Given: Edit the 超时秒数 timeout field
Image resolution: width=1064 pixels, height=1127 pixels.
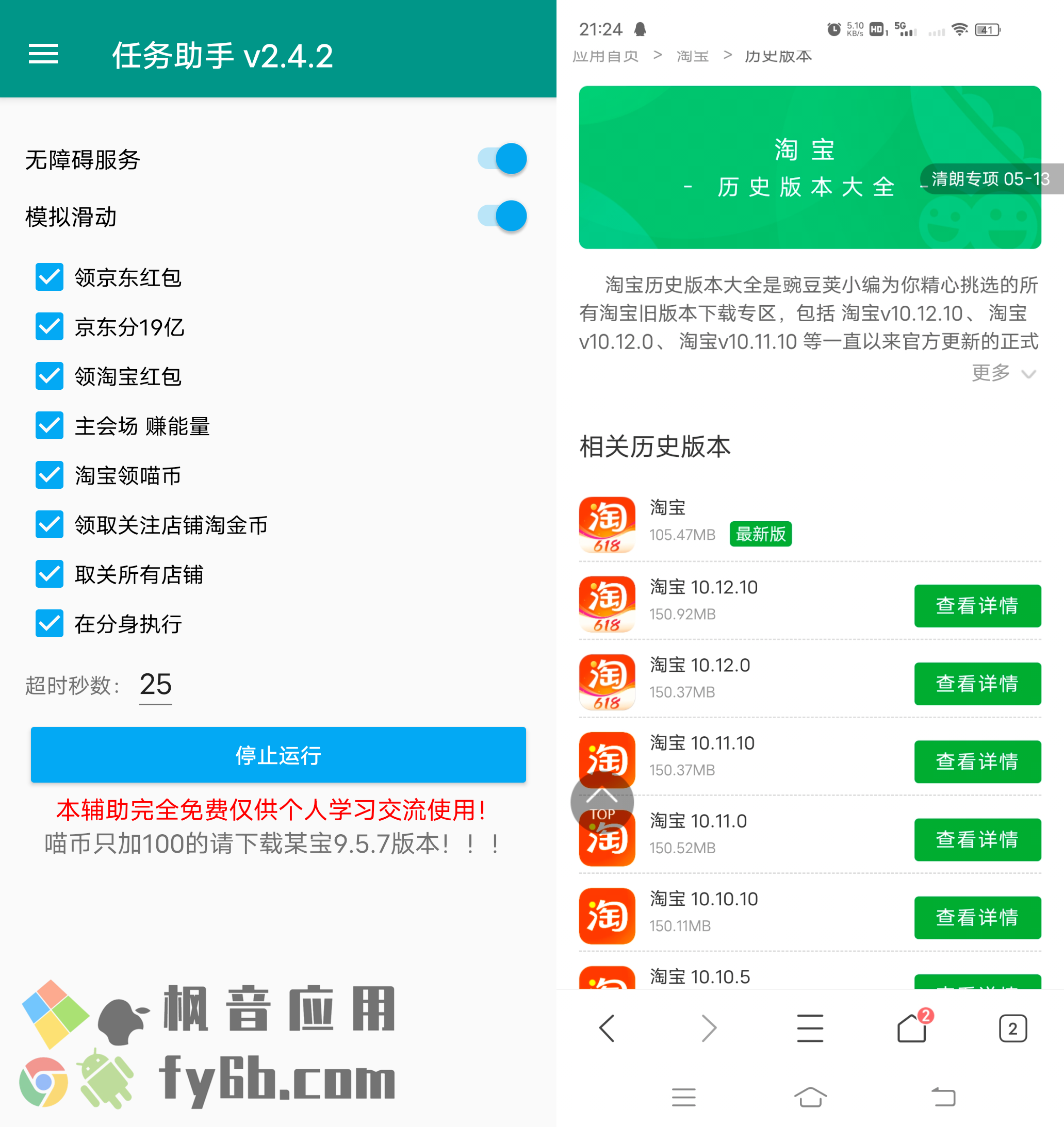Looking at the screenshot, I should coord(156,685).
